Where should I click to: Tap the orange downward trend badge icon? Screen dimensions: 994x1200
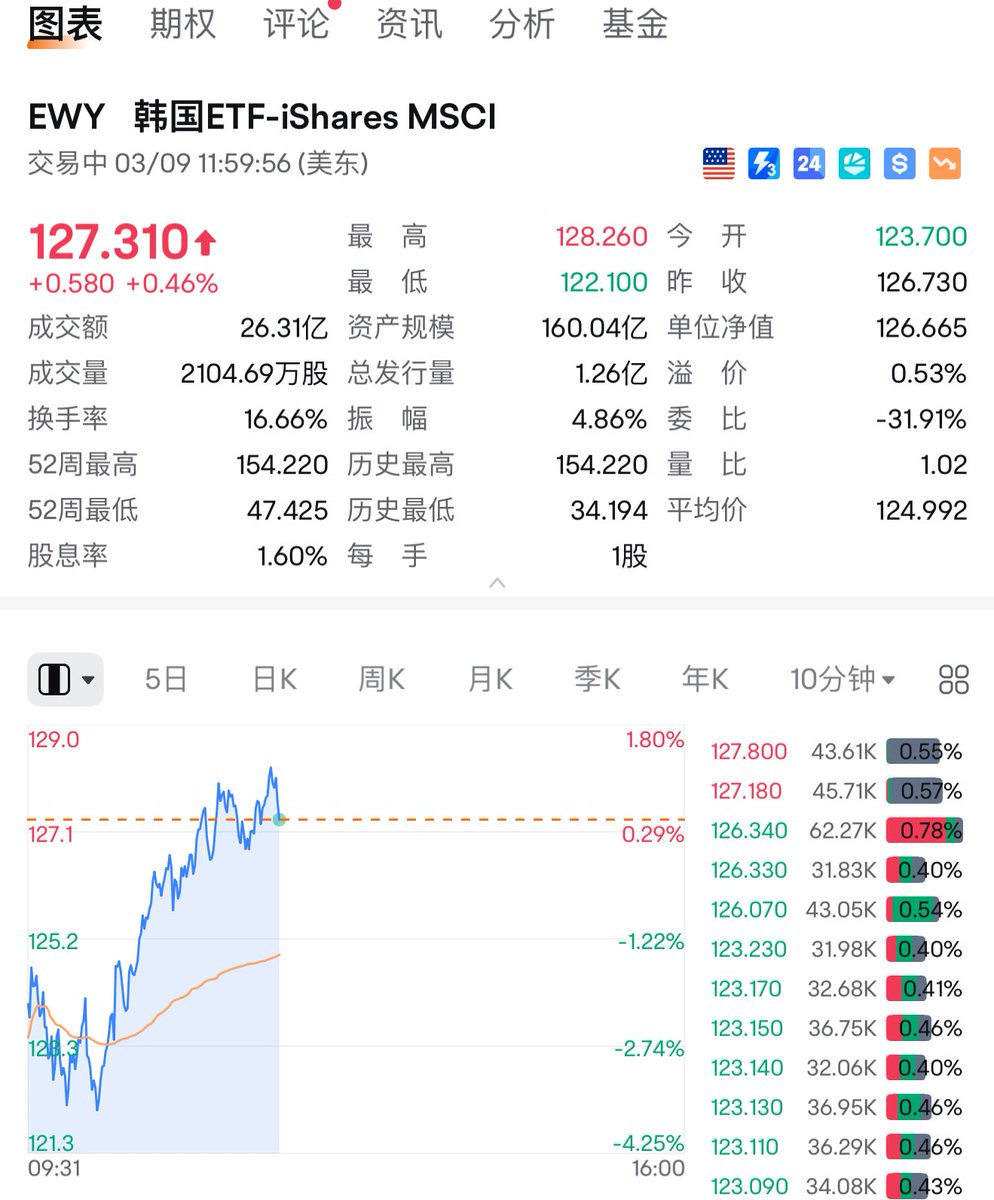[x=944, y=163]
